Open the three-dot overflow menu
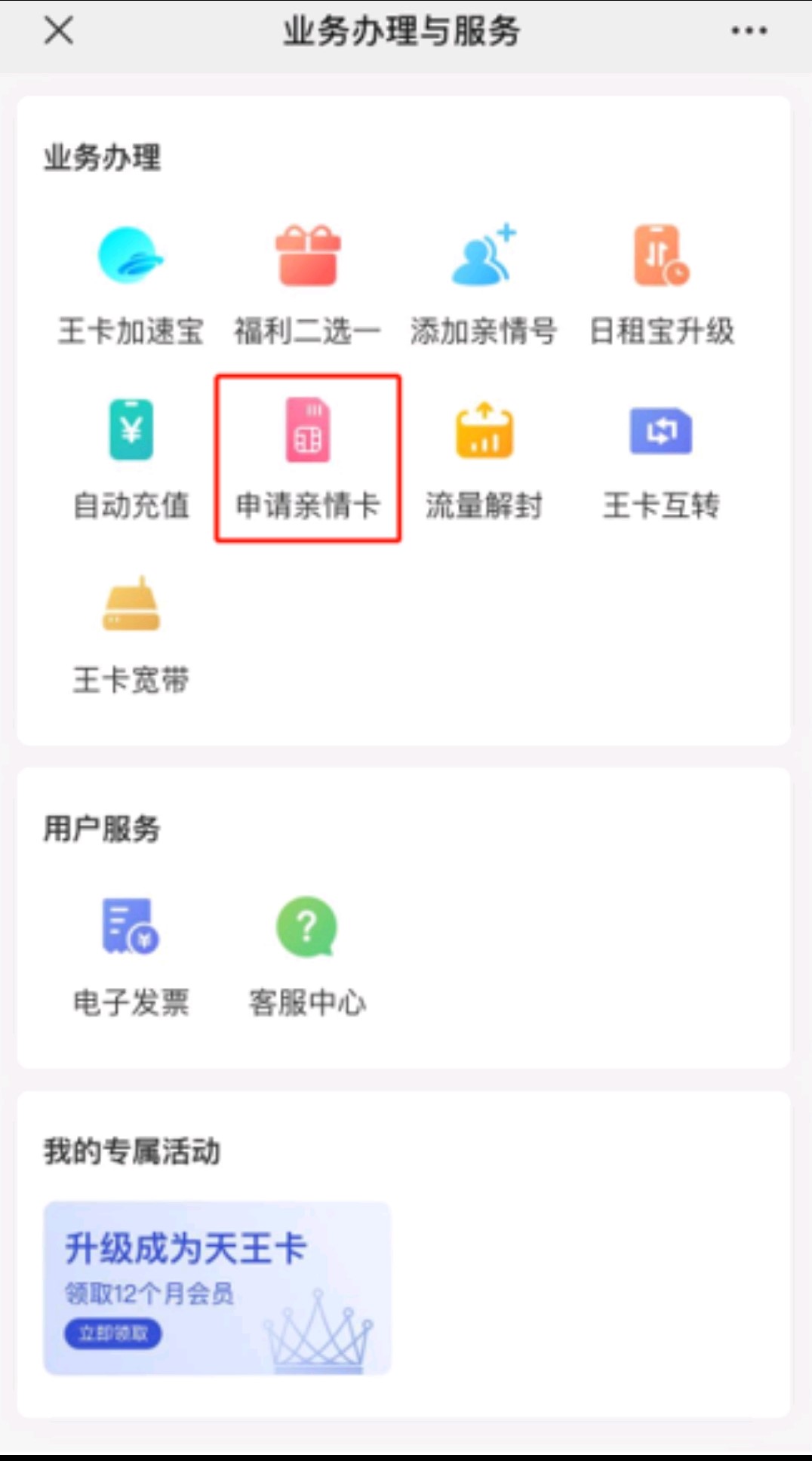This screenshot has height=1461, width=812. coord(749,31)
